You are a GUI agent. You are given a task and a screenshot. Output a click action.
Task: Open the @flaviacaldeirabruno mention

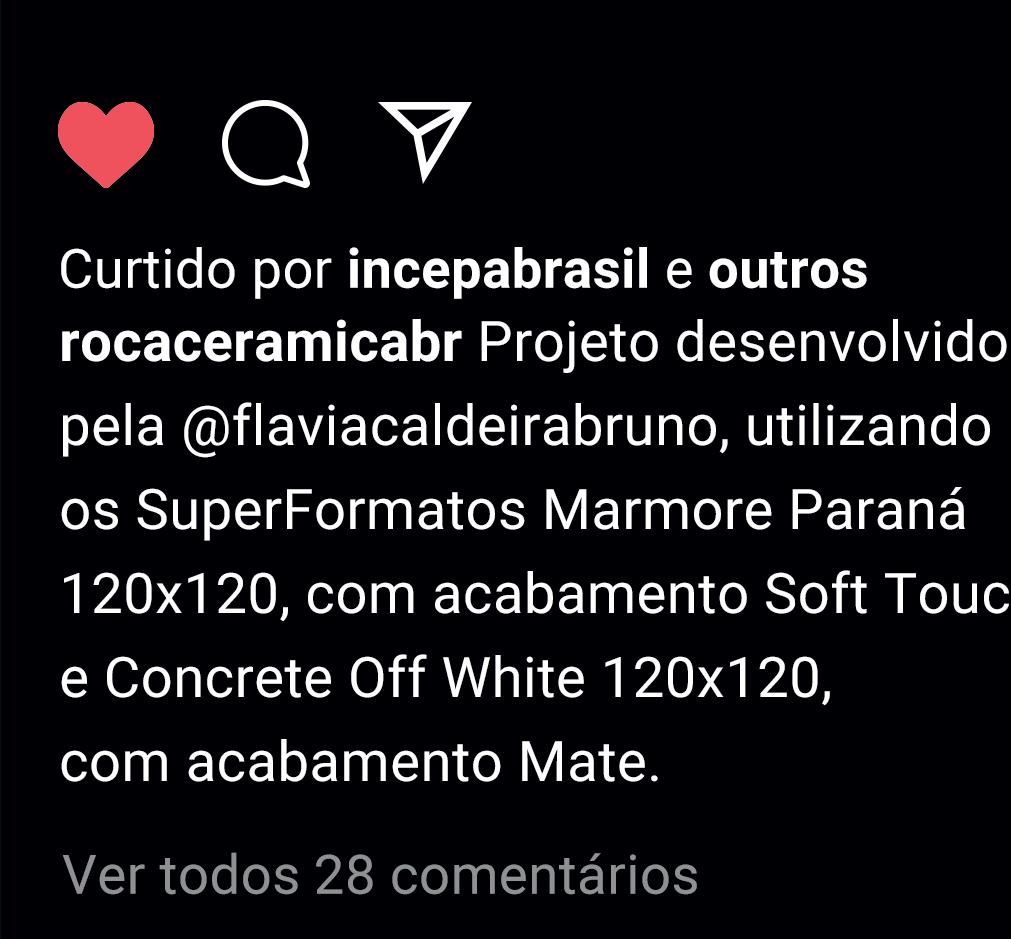[450, 430]
